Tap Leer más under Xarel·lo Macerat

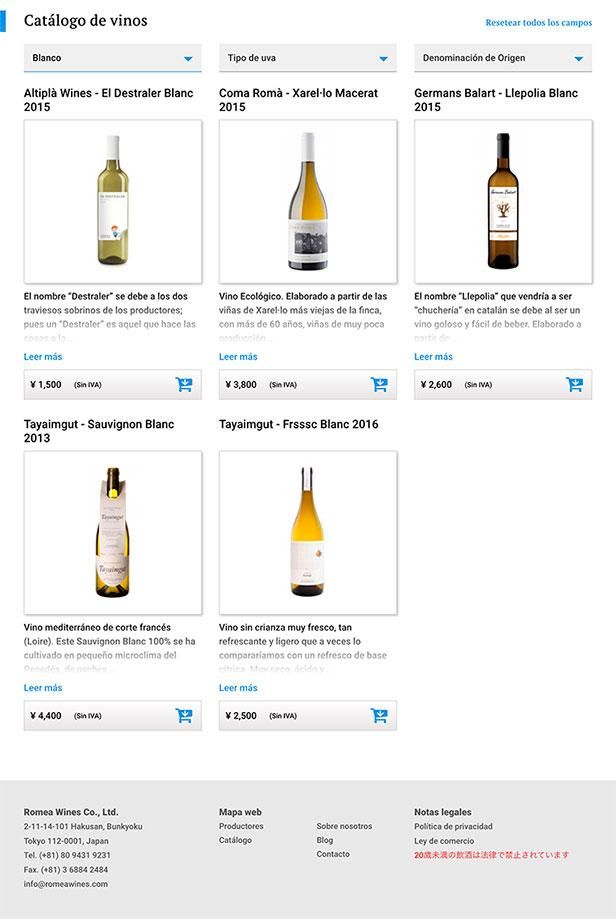[238, 357]
